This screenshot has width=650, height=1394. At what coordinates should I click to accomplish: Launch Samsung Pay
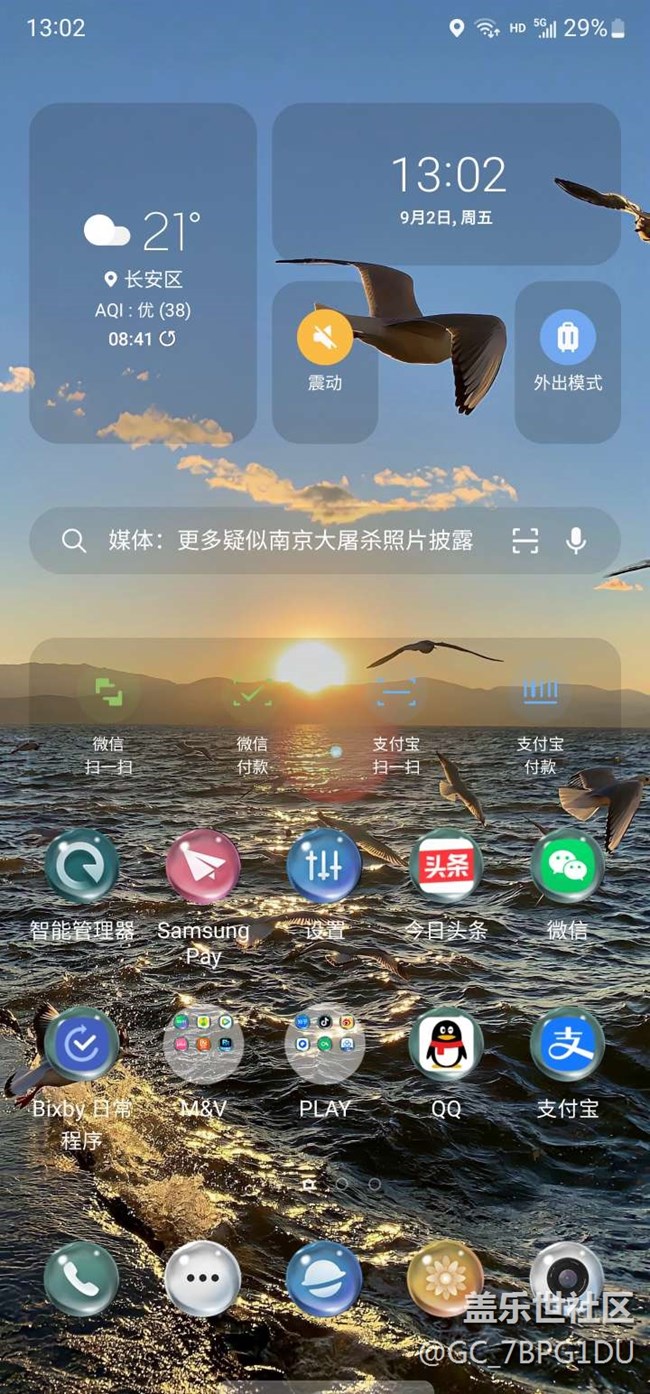(x=203, y=866)
